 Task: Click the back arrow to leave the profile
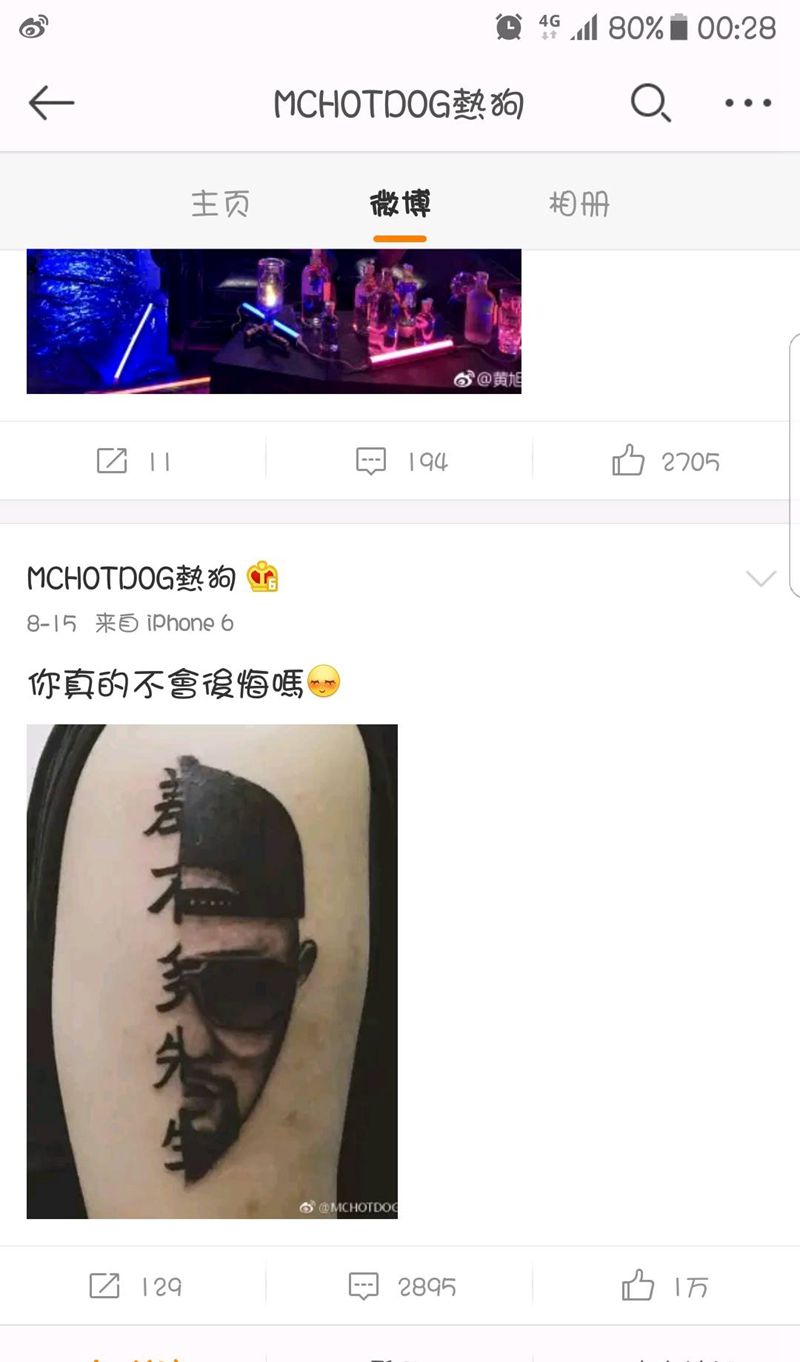point(52,103)
